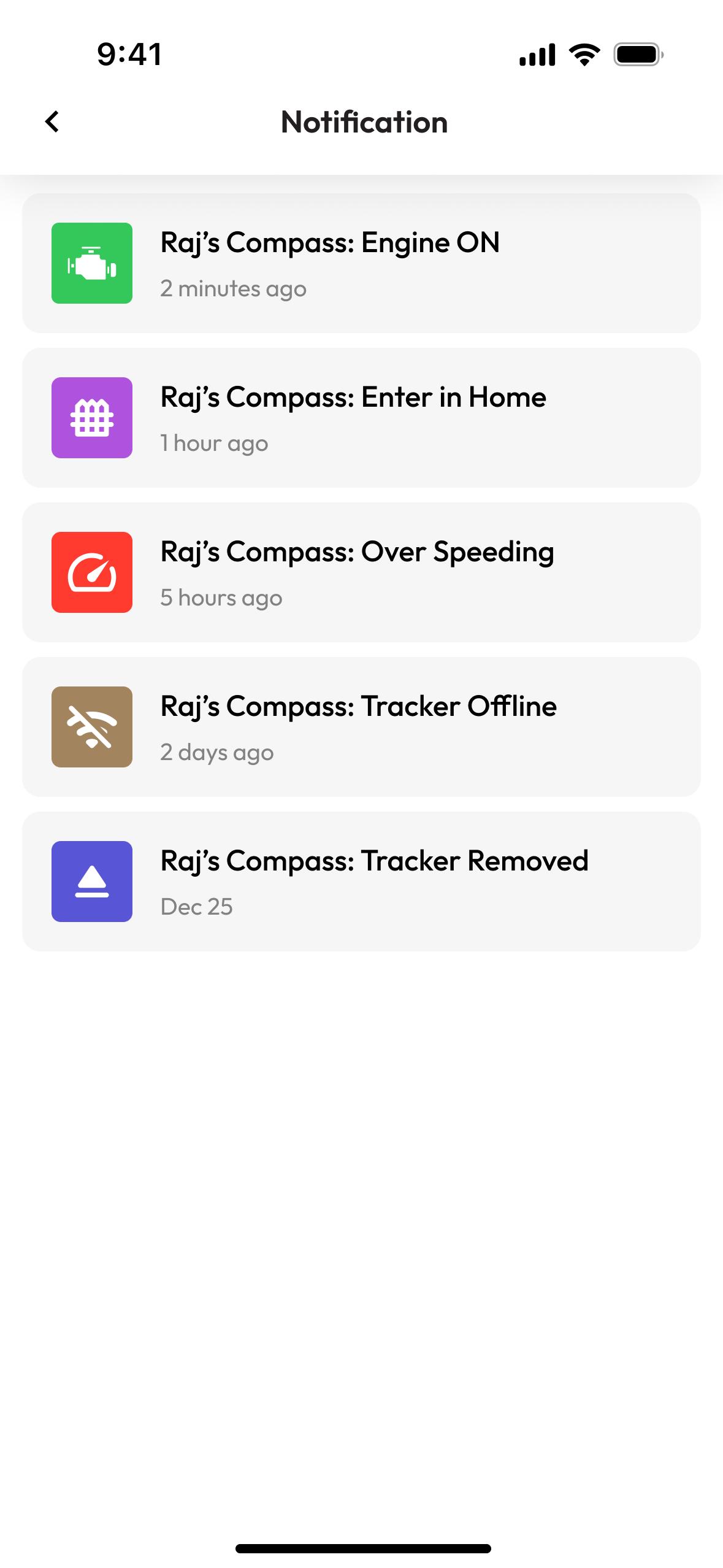Open the Enter in Home notification
Image resolution: width=723 pixels, height=1568 pixels.
[361, 418]
